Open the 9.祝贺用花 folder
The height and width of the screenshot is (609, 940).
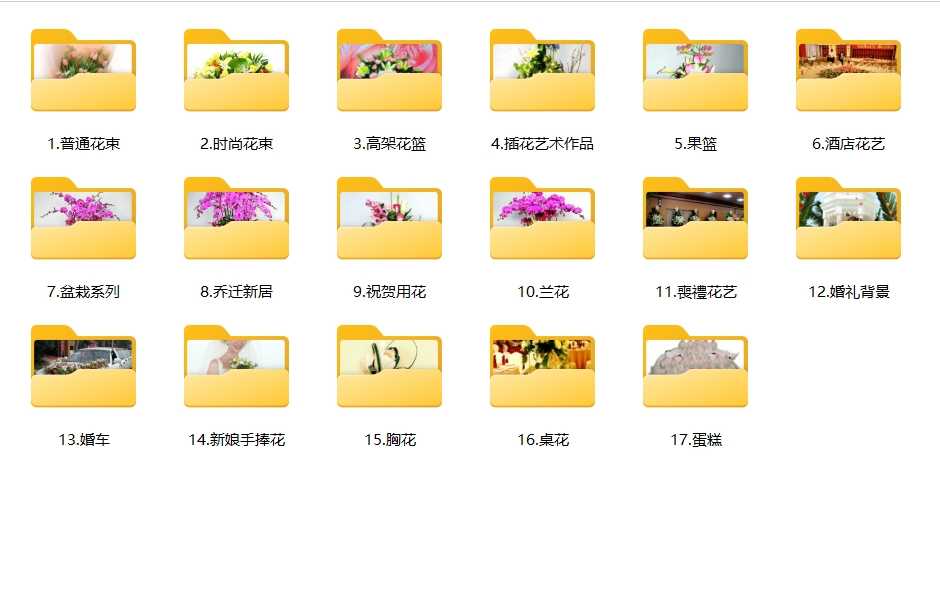(389, 220)
